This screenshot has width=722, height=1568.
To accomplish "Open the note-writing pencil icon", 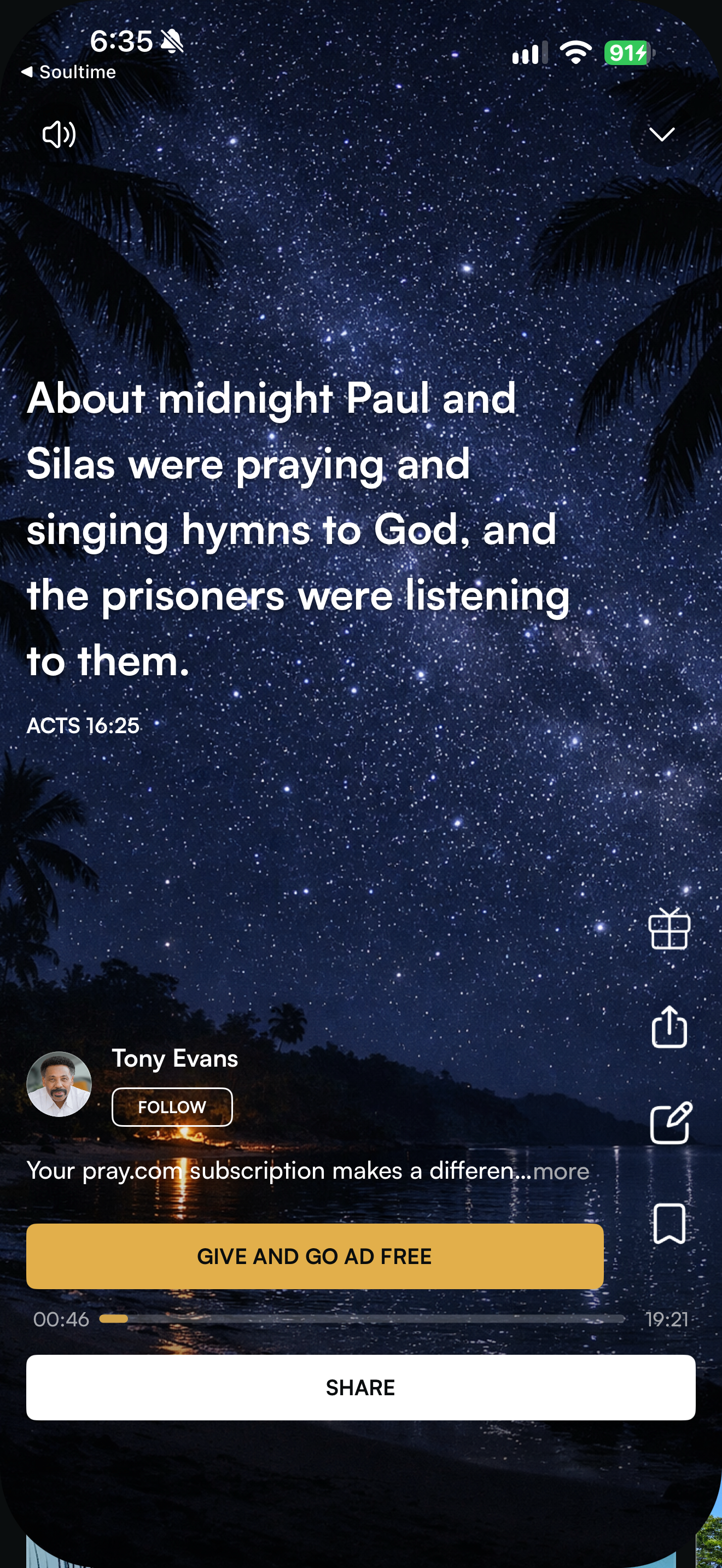I will (x=670, y=1122).
